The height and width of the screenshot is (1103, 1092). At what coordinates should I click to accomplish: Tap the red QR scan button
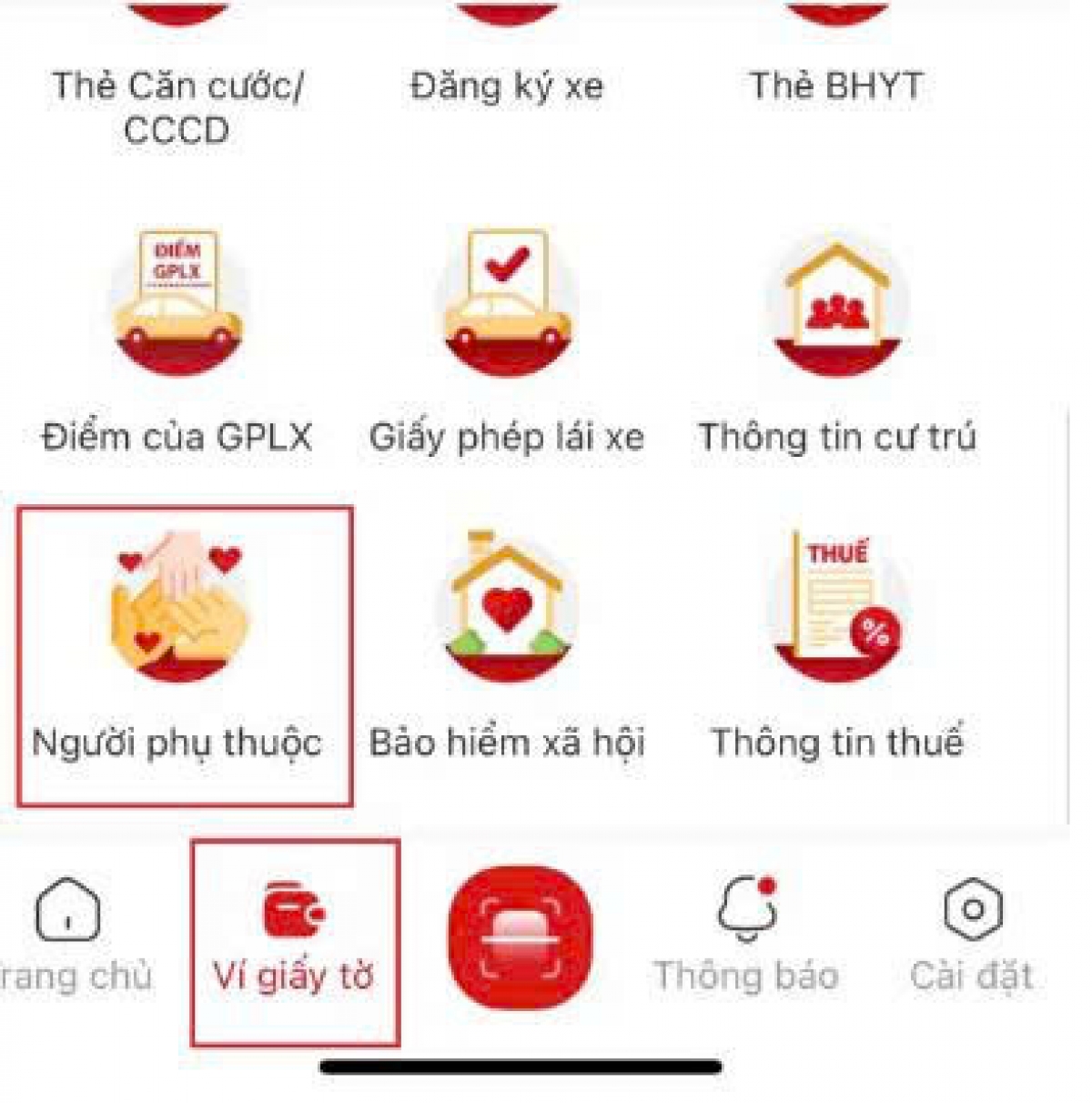point(521,937)
